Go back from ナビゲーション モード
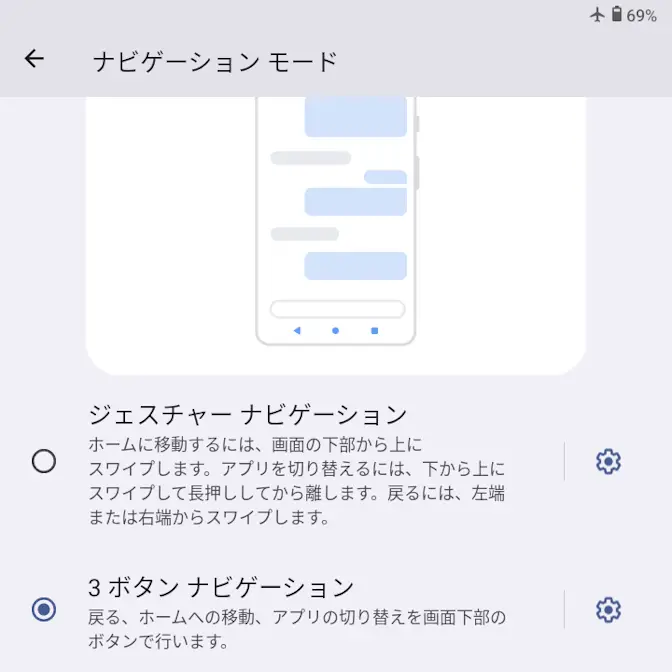This screenshot has width=672, height=672. [x=35, y=59]
